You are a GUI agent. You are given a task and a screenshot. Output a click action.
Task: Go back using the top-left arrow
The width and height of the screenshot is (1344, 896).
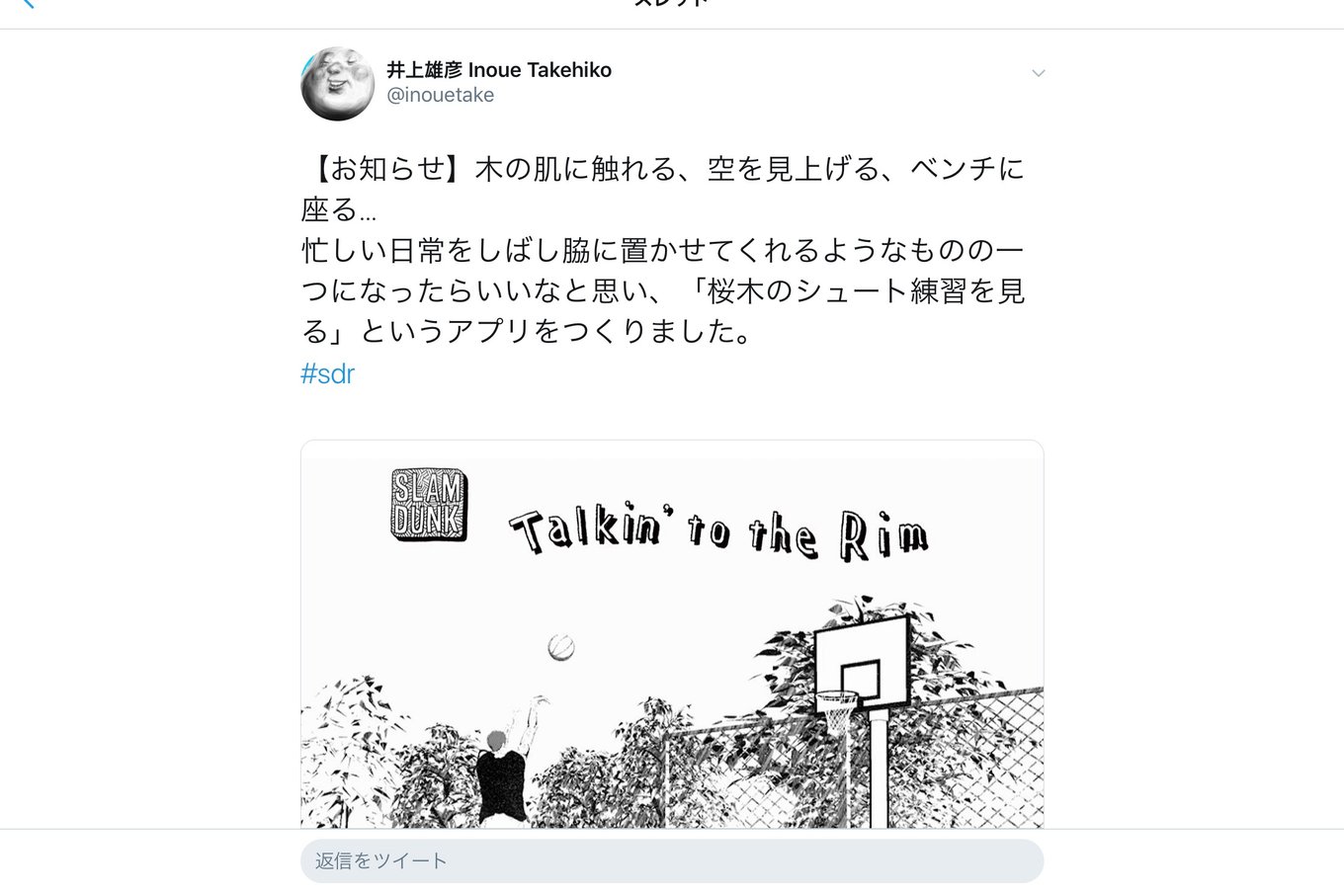click(27, 4)
